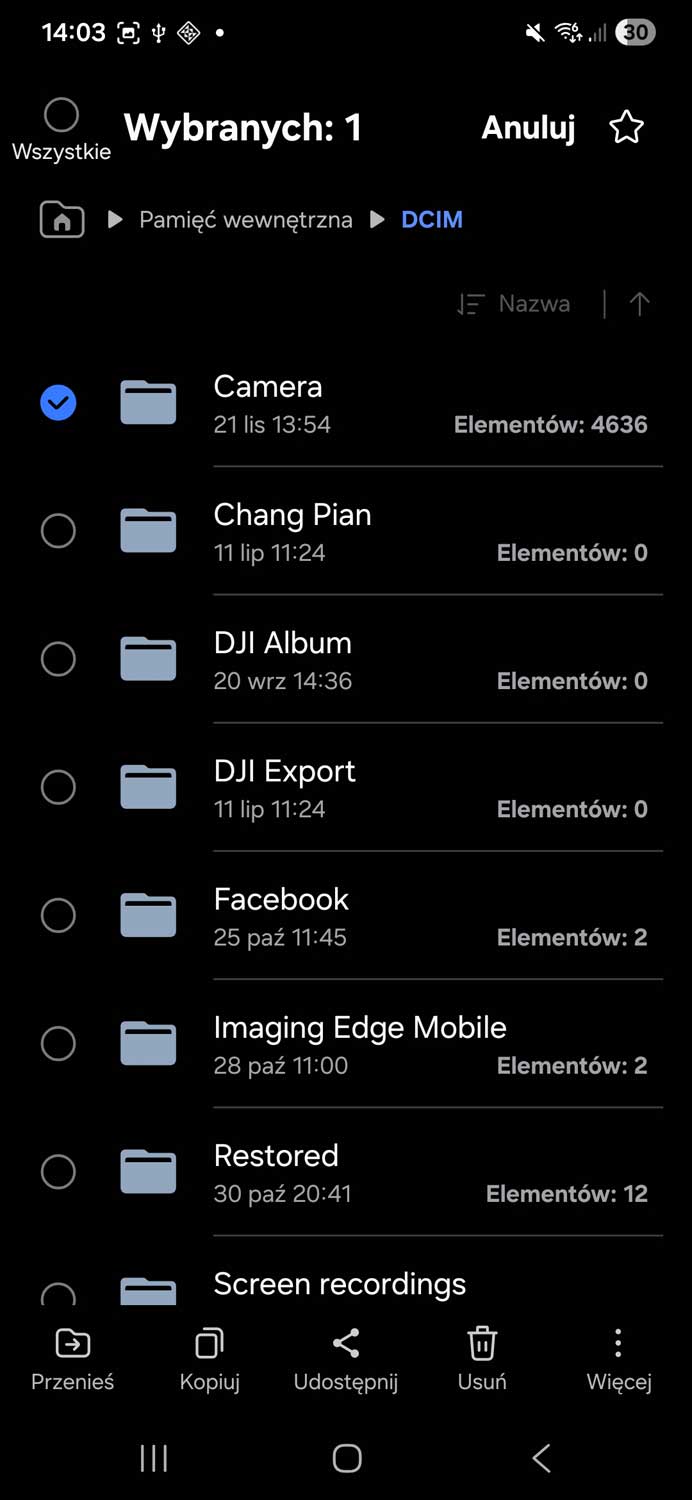Check the Restored folder checkbox
Image resolution: width=692 pixels, height=1500 pixels.
tap(58, 1171)
